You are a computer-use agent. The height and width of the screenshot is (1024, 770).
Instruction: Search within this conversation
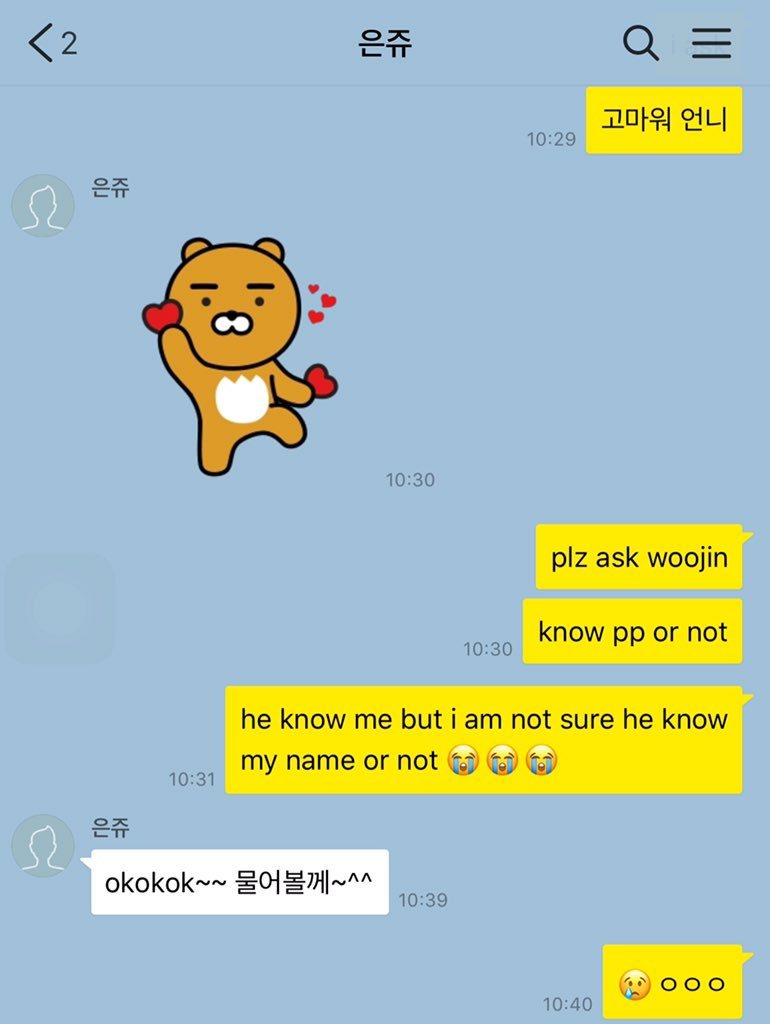(640, 43)
